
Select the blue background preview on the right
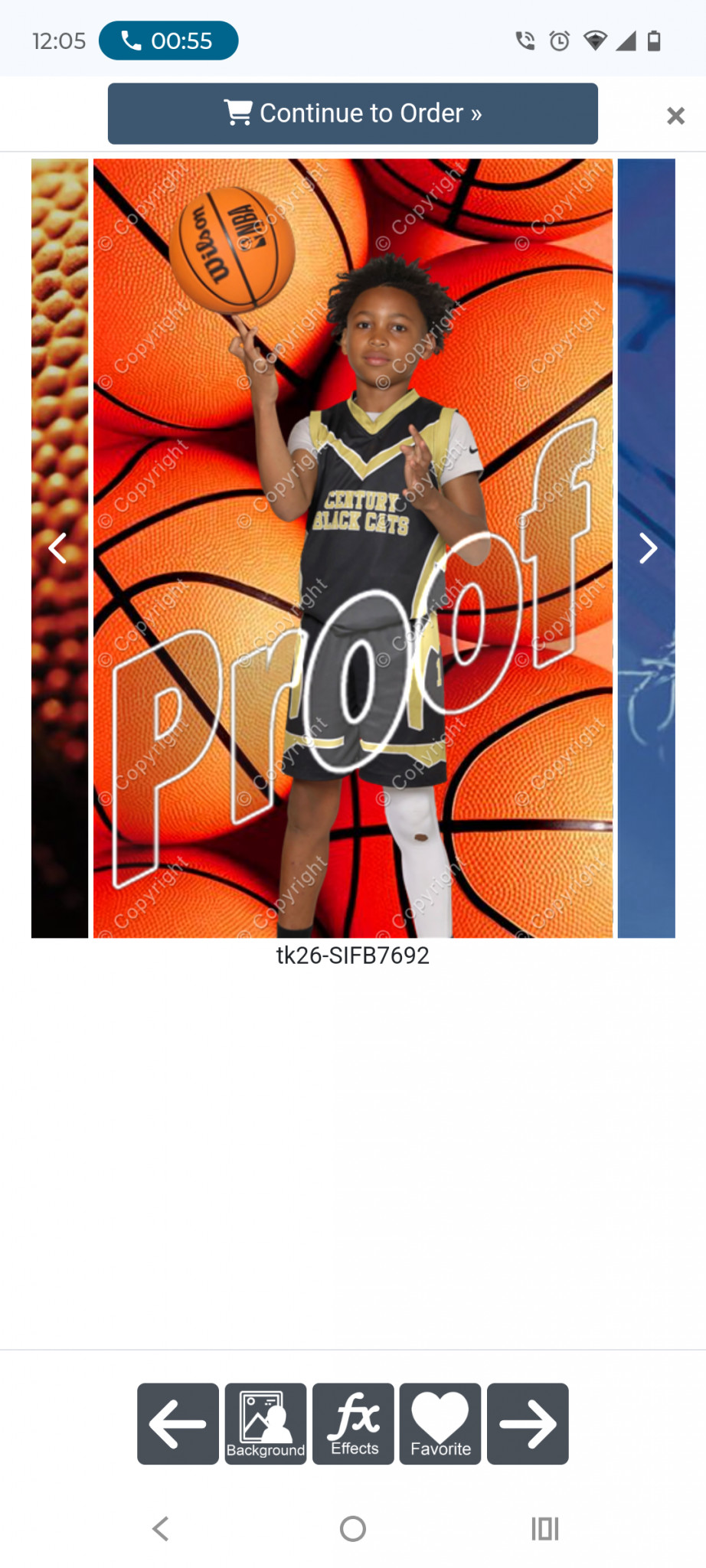[646, 548]
